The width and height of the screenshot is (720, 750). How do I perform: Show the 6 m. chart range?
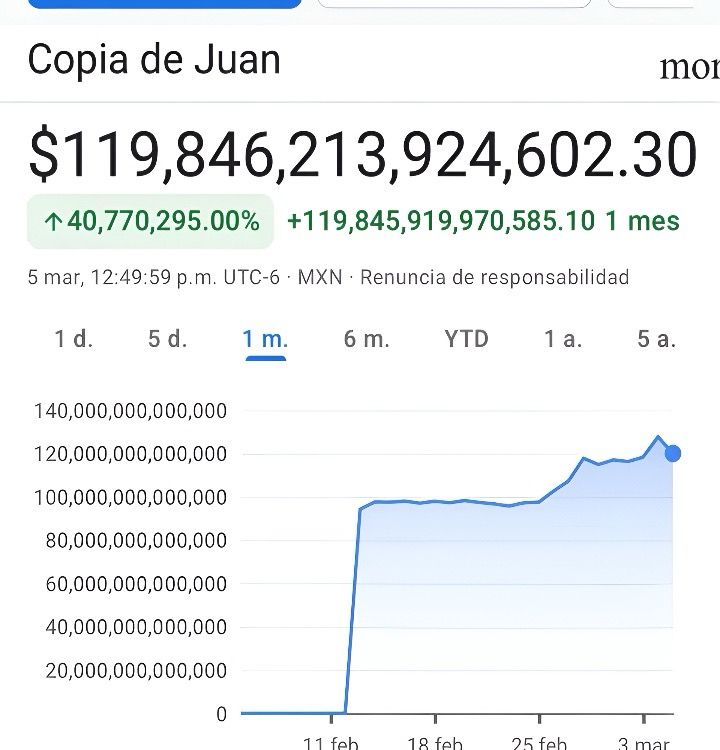click(366, 339)
